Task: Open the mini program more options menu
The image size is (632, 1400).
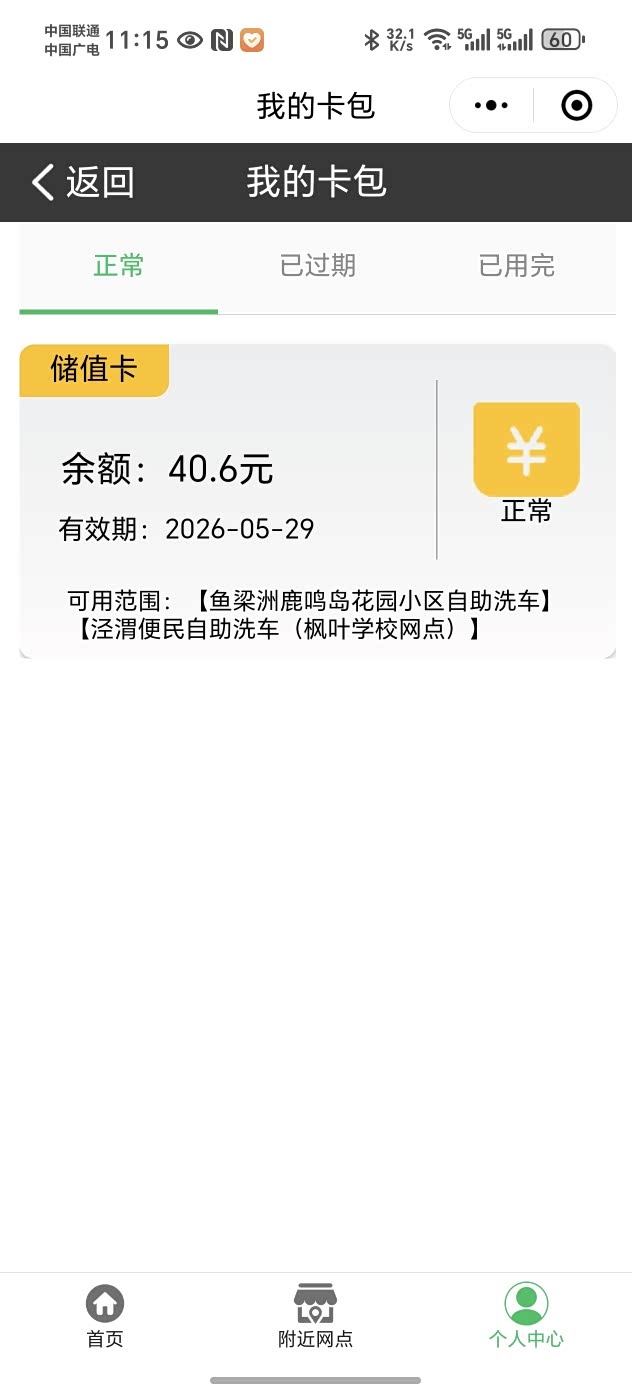Action: 491,105
